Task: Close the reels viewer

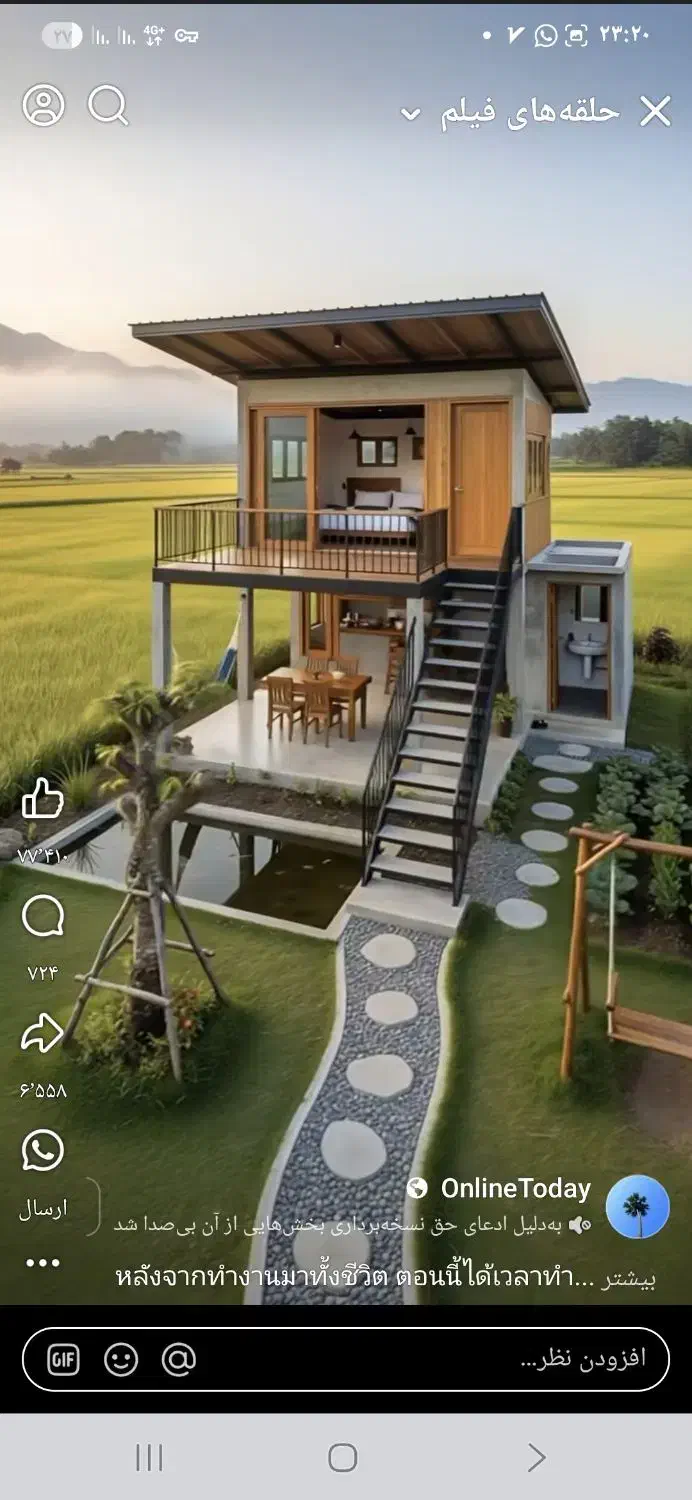Action: [655, 112]
